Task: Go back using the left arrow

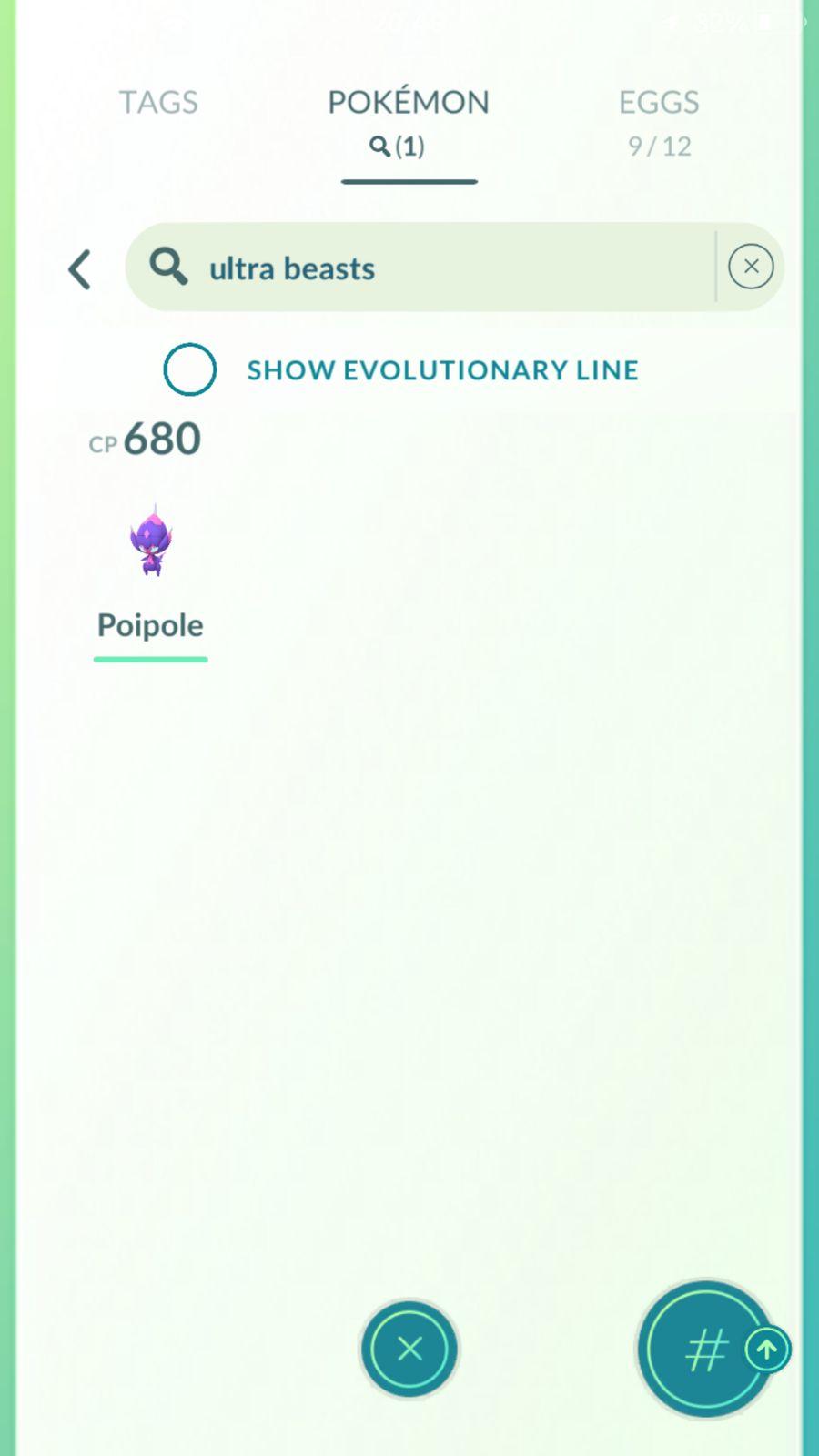Action: (x=80, y=269)
